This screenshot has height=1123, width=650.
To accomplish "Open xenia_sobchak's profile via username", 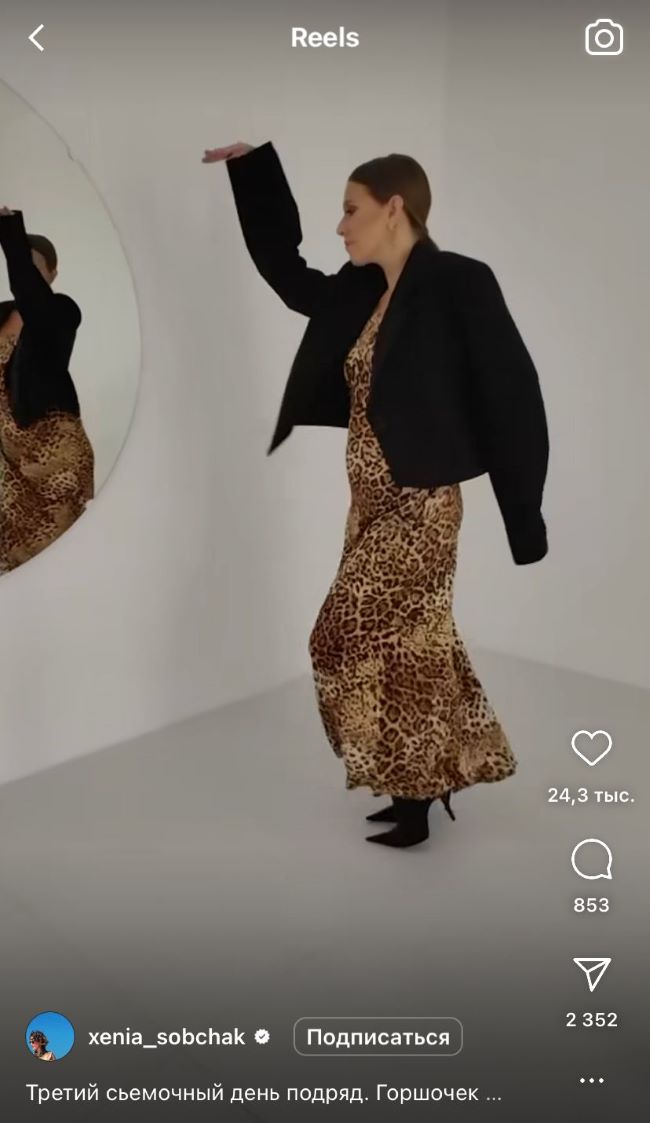I will coord(166,1037).
